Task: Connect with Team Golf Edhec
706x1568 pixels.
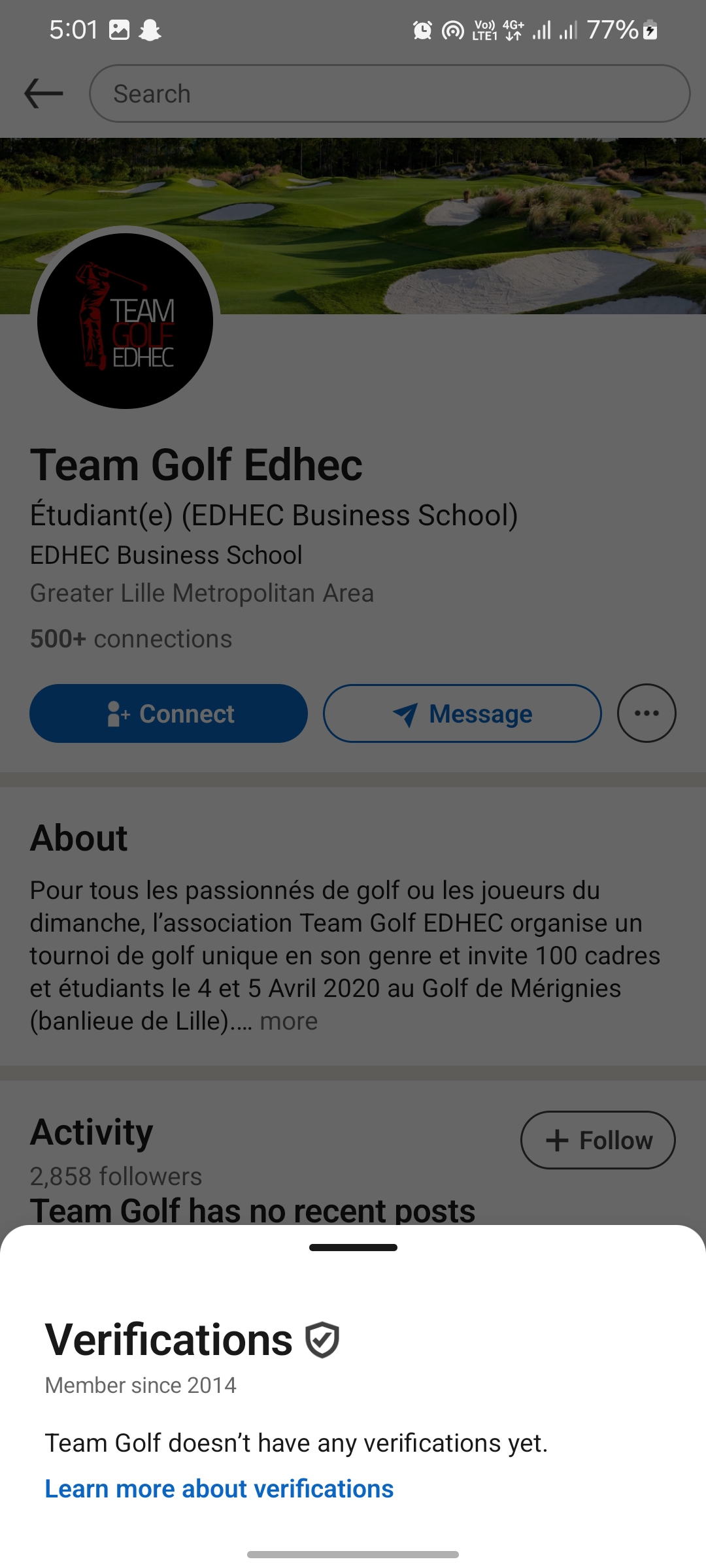Action: pyautogui.click(x=169, y=713)
